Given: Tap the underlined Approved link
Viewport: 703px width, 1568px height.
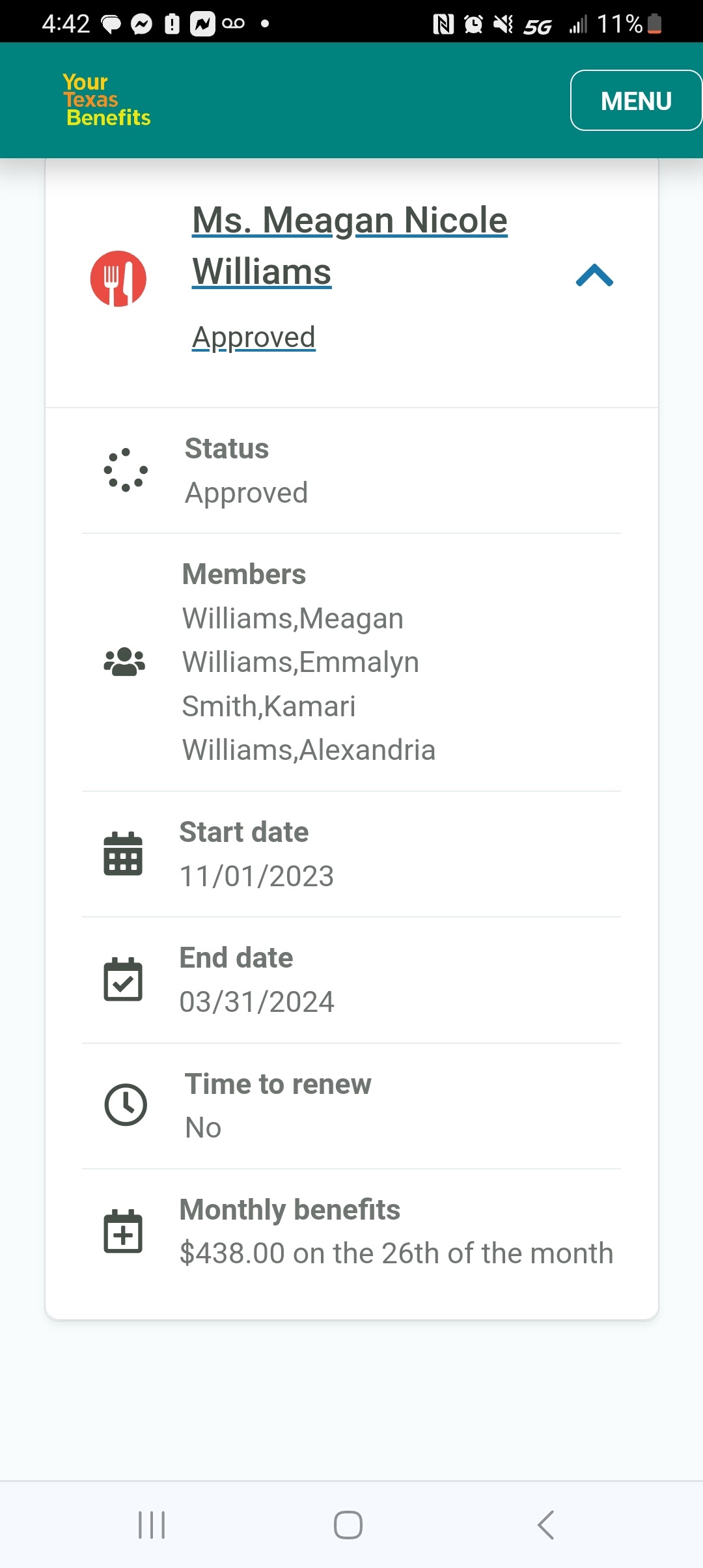Looking at the screenshot, I should [254, 337].
